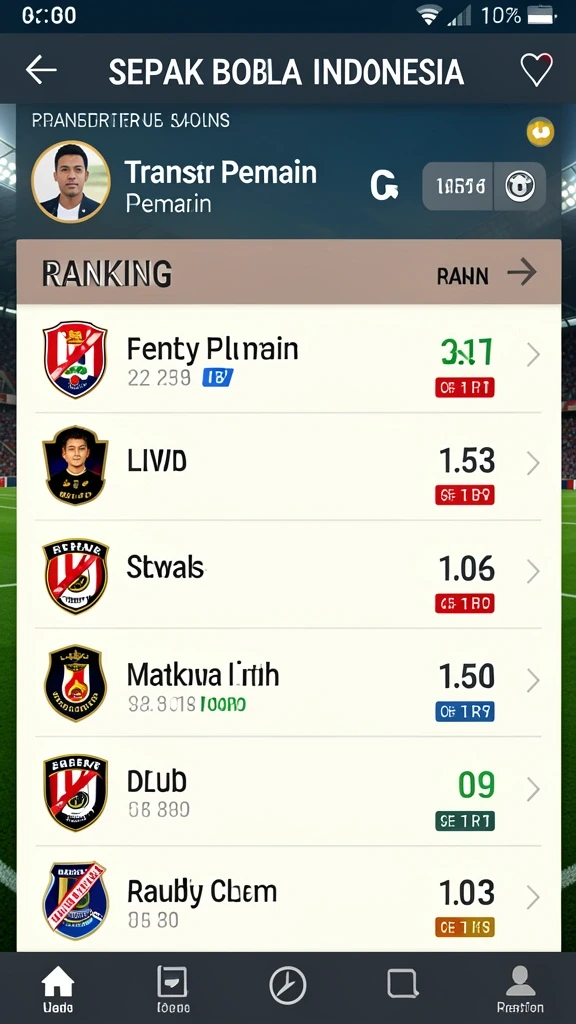Tap the refresh icon beside Transtr Pemain
The image size is (576, 1024).
[384, 186]
